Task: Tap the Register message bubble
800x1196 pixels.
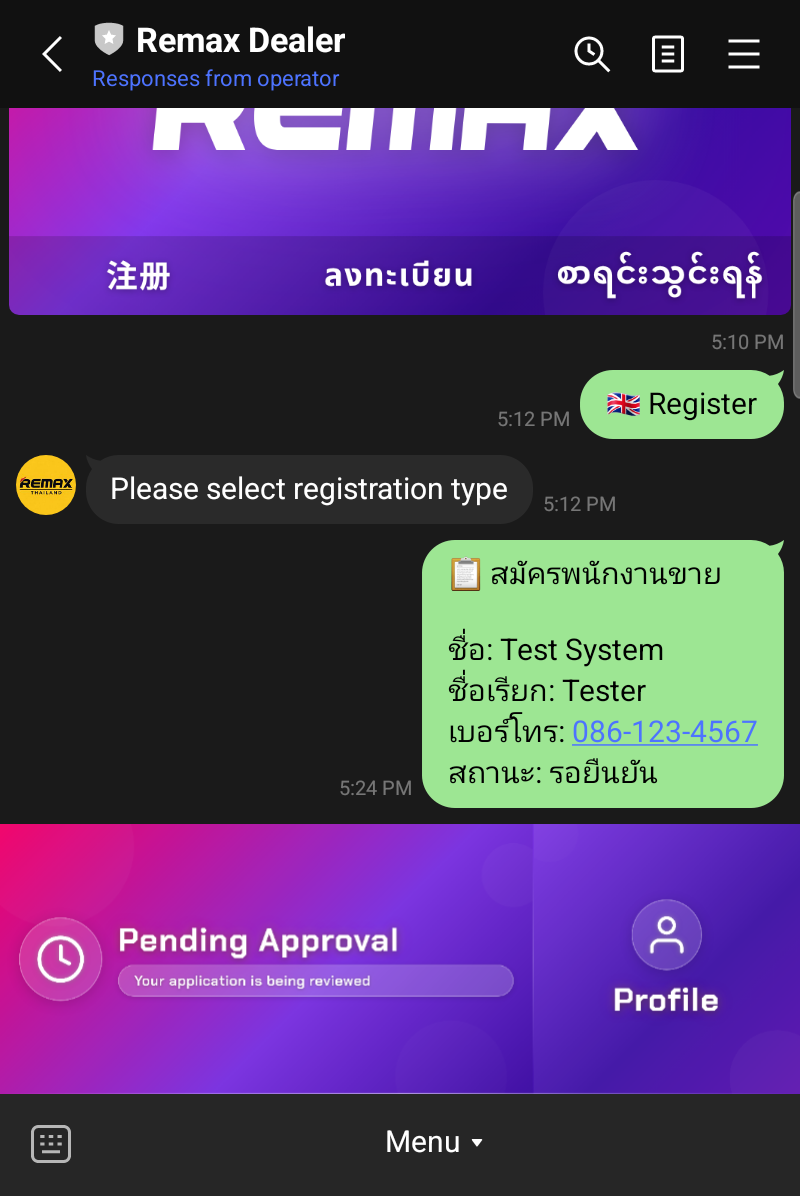Action: tap(682, 404)
